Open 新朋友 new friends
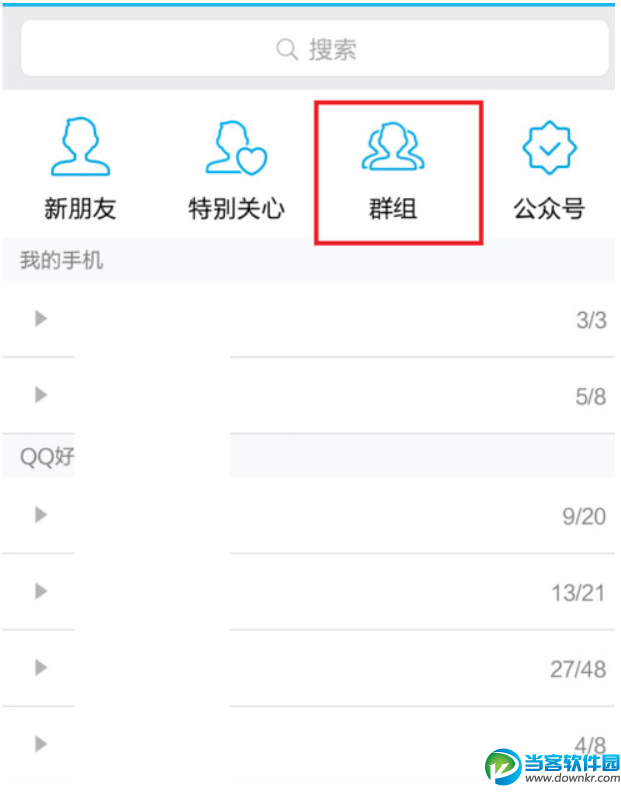The width and height of the screenshot is (621, 792). click(80, 170)
